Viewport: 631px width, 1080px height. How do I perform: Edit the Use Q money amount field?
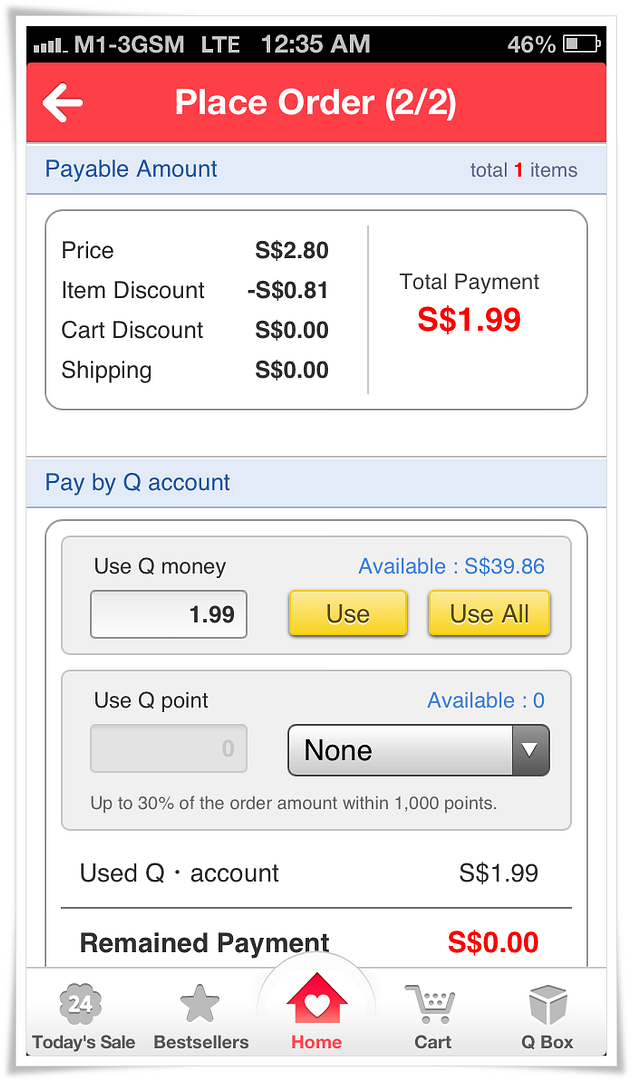click(169, 614)
